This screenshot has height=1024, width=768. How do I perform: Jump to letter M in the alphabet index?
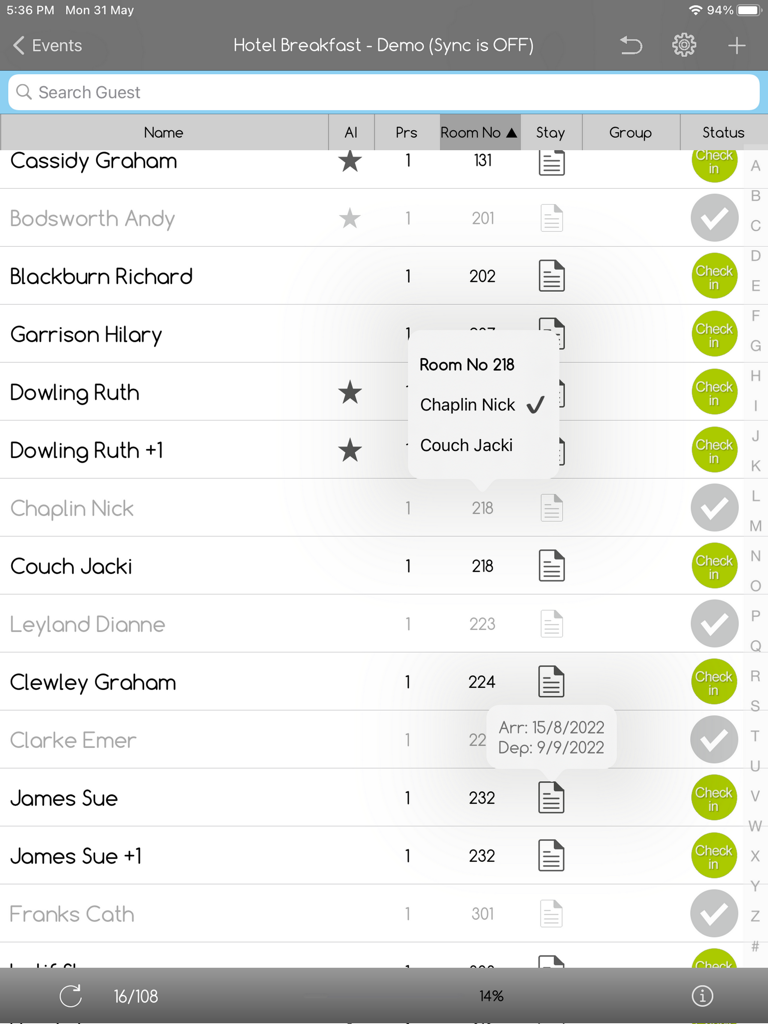click(x=755, y=525)
